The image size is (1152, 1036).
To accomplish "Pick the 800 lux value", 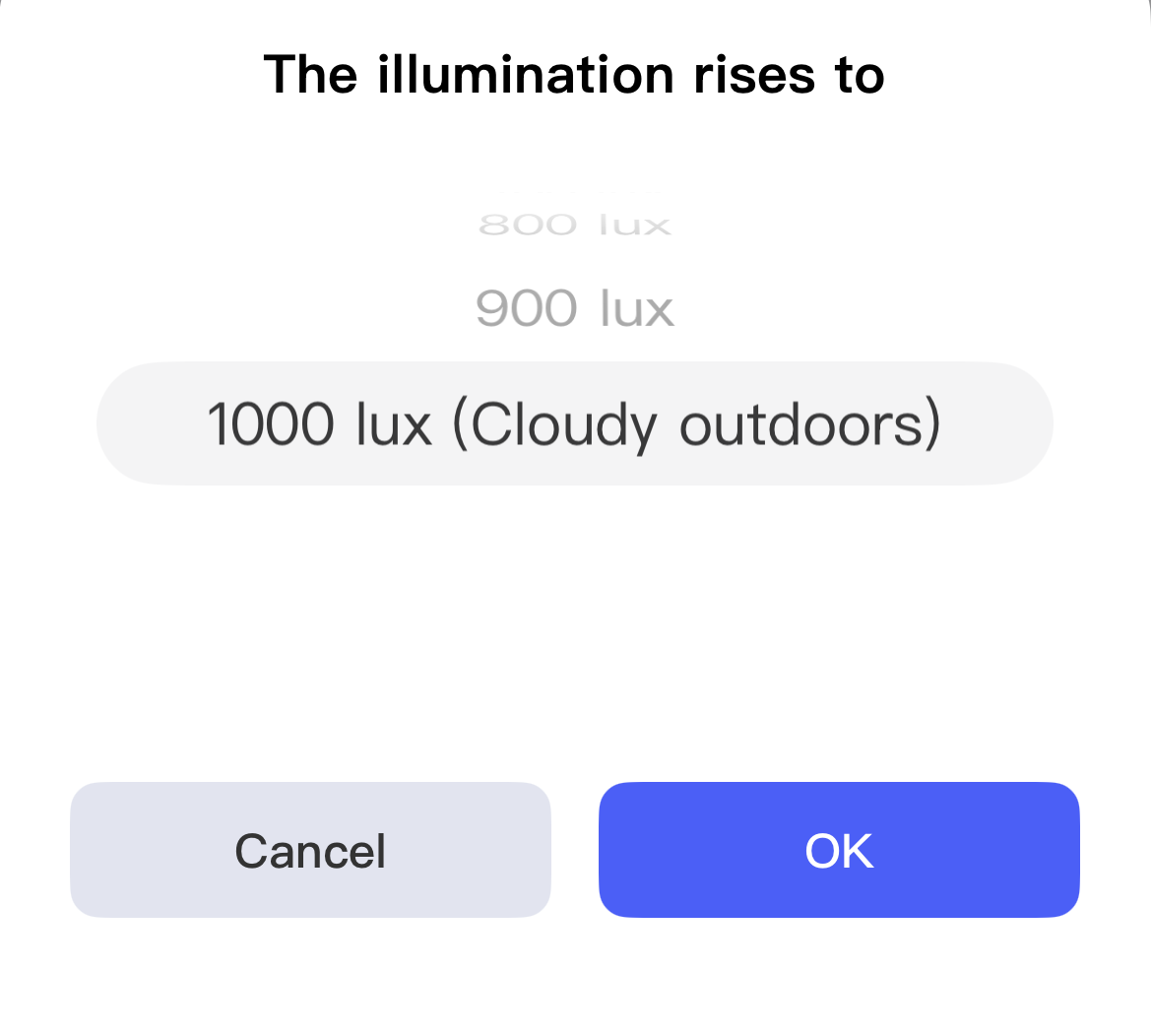I will pos(575,226).
